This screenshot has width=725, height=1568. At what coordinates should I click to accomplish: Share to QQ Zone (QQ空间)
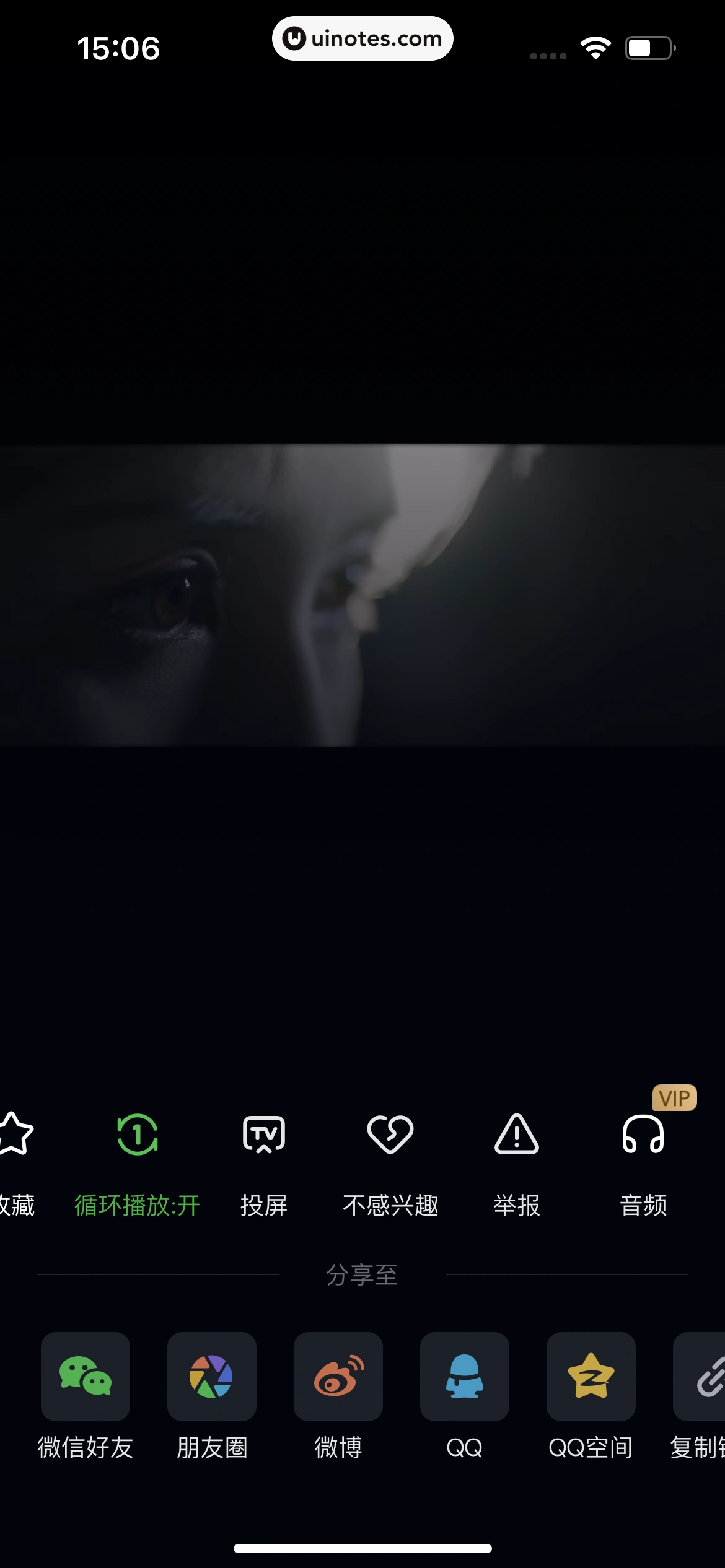(591, 1377)
